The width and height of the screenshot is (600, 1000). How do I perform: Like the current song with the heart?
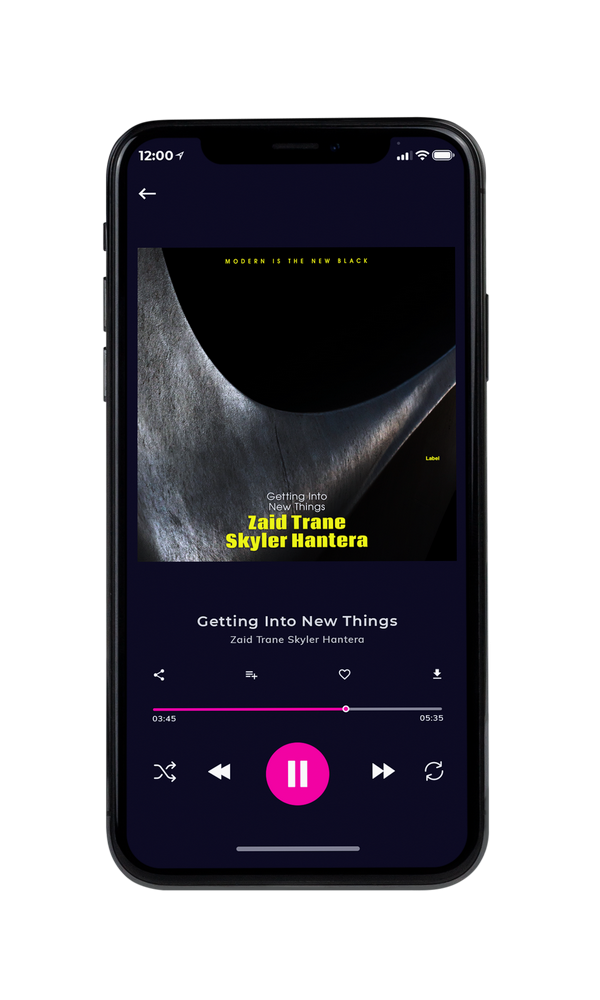344,674
